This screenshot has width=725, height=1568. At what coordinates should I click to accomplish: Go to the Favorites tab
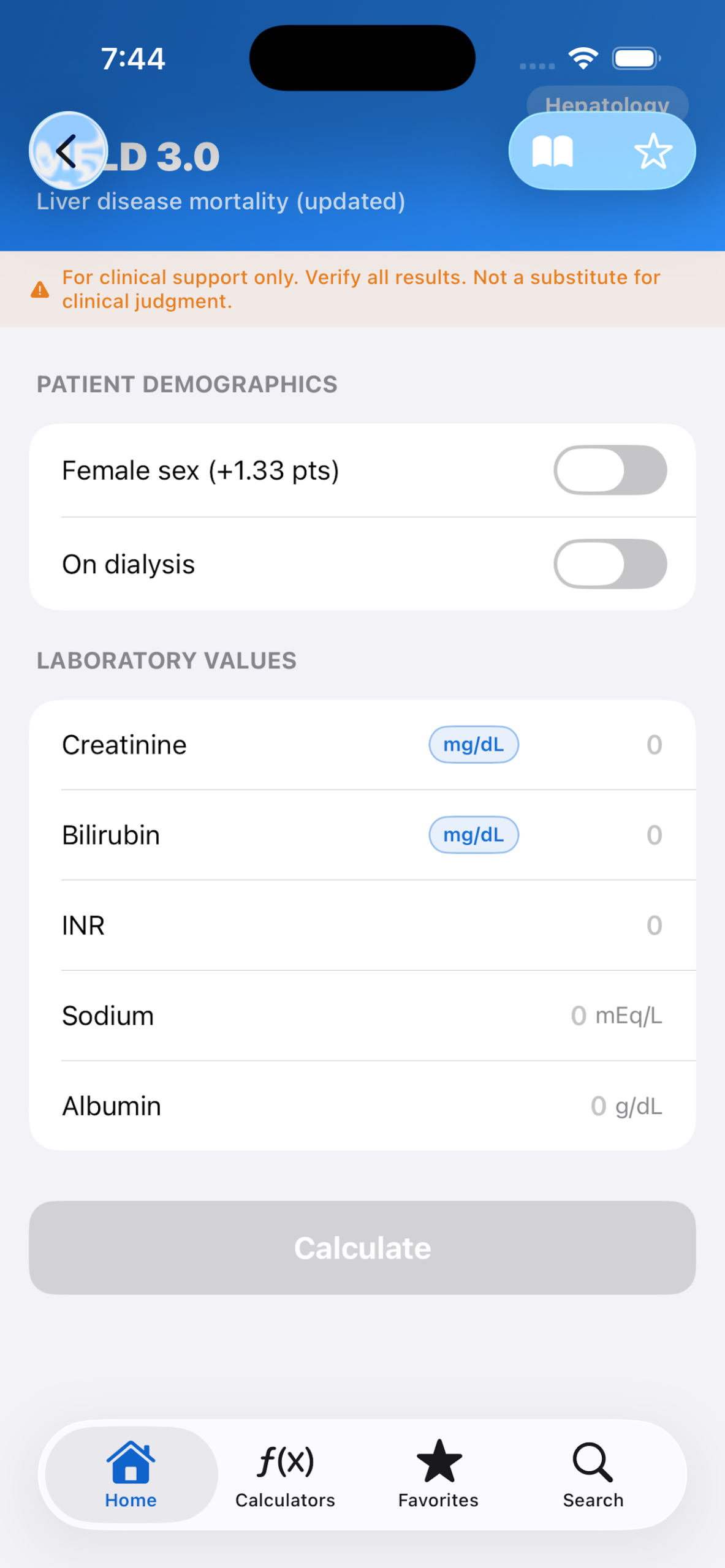pos(438,1474)
